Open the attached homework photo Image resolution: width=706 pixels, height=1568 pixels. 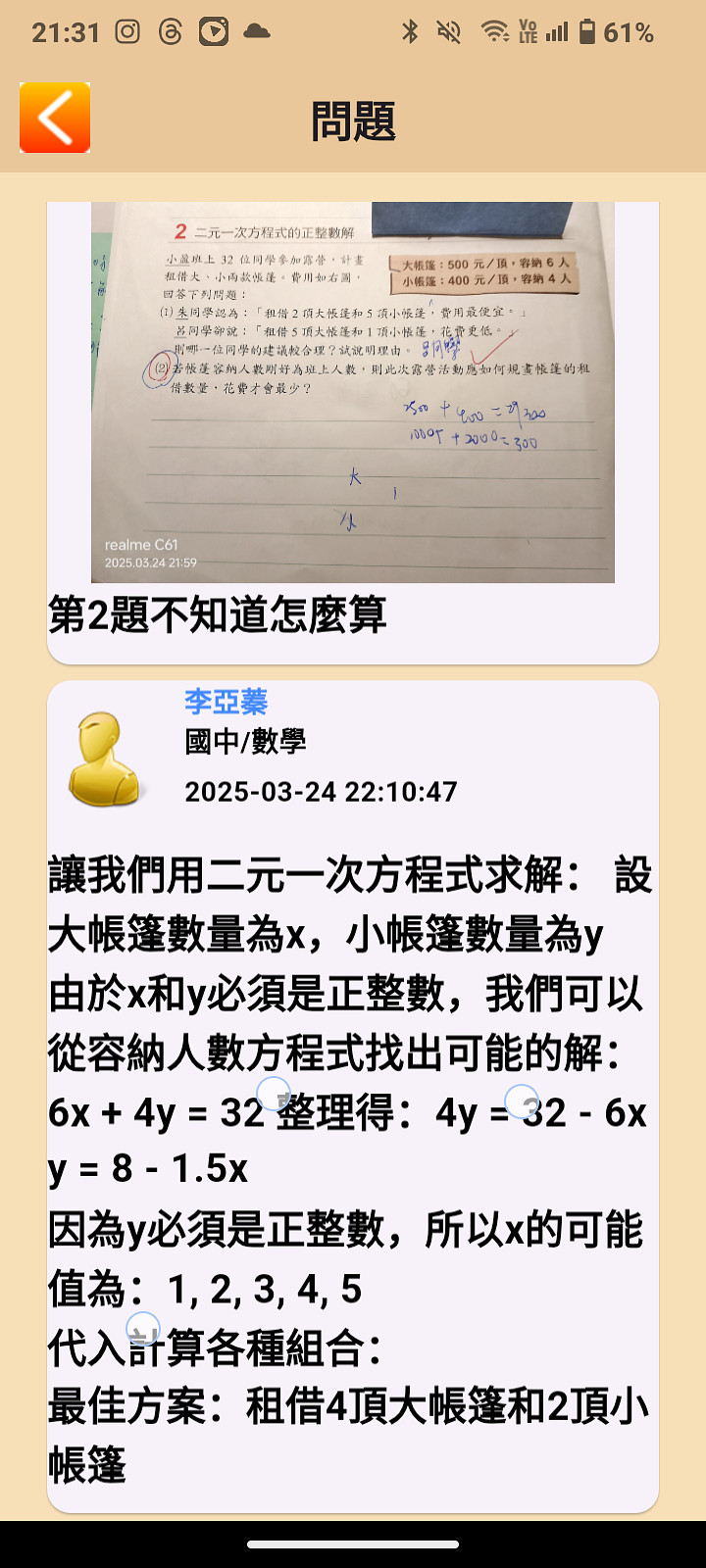(353, 392)
